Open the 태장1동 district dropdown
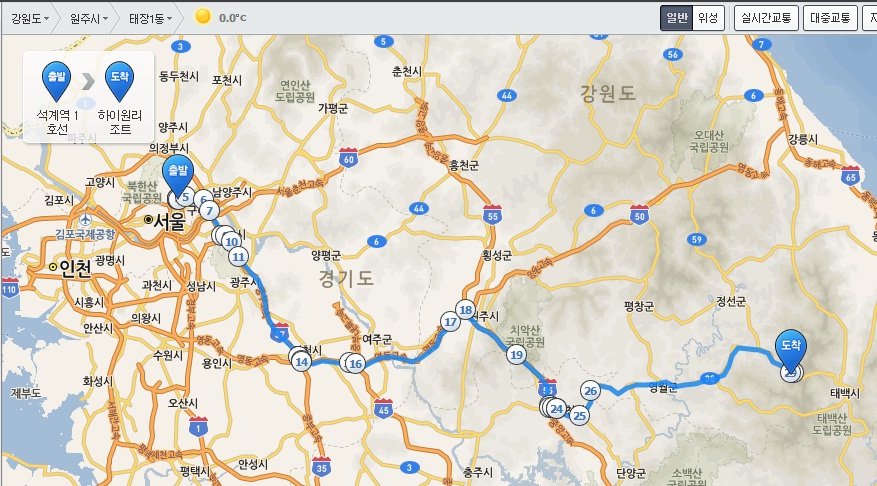The height and width of the screenshot is (486, 877). (x=150, y=17)
